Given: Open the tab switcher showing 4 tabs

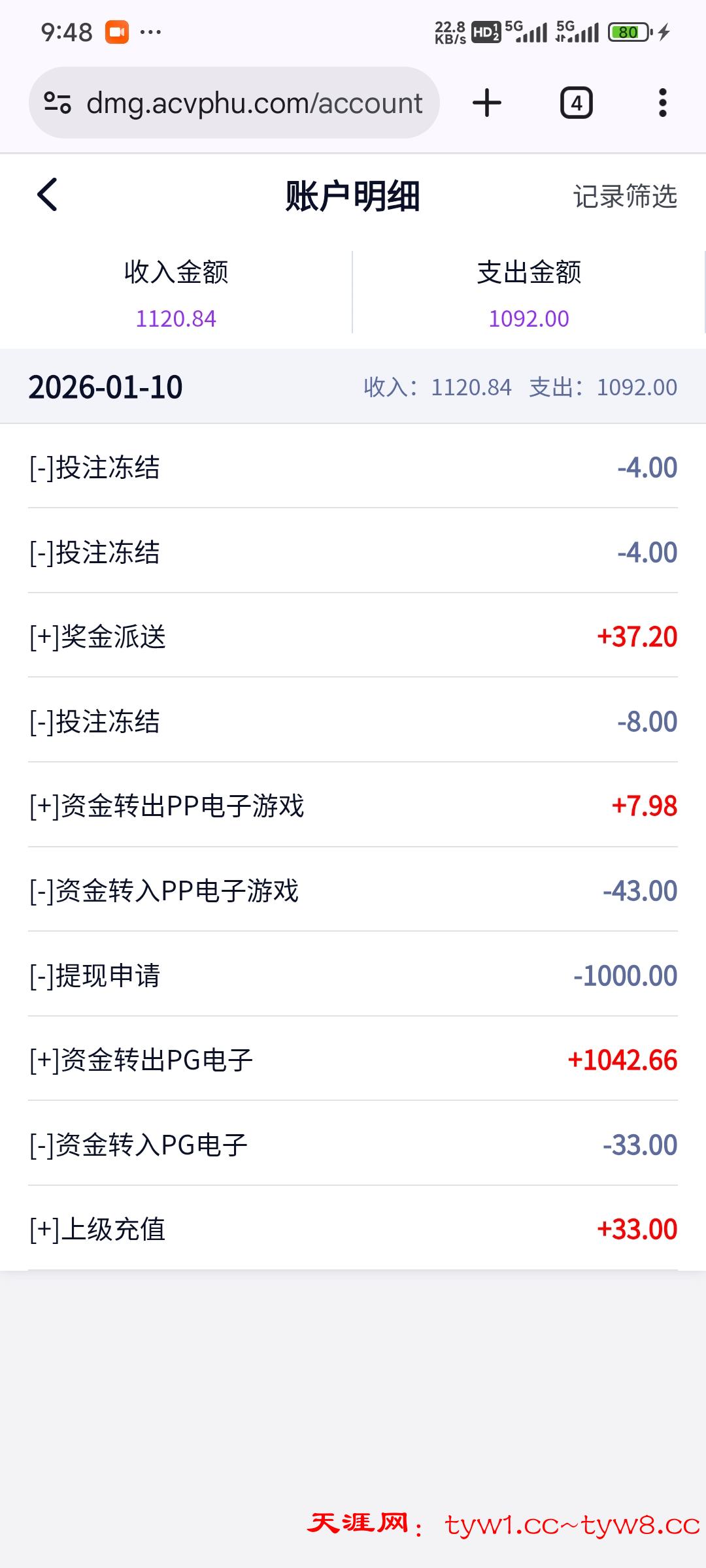Looking at the screenshot, I should pyautogui.click(x=576, y=102).
